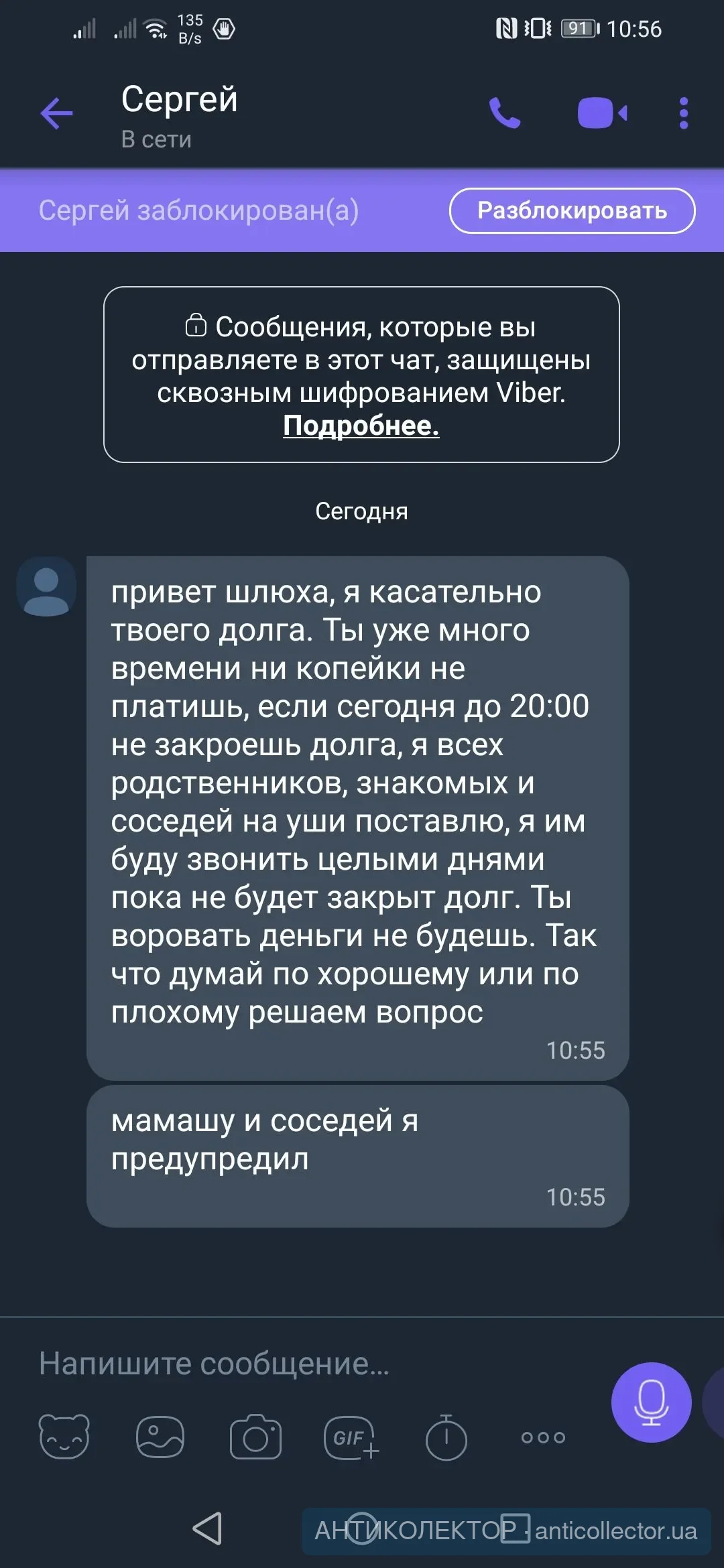Start a voice call with Сергей

[x=504, y=113]
